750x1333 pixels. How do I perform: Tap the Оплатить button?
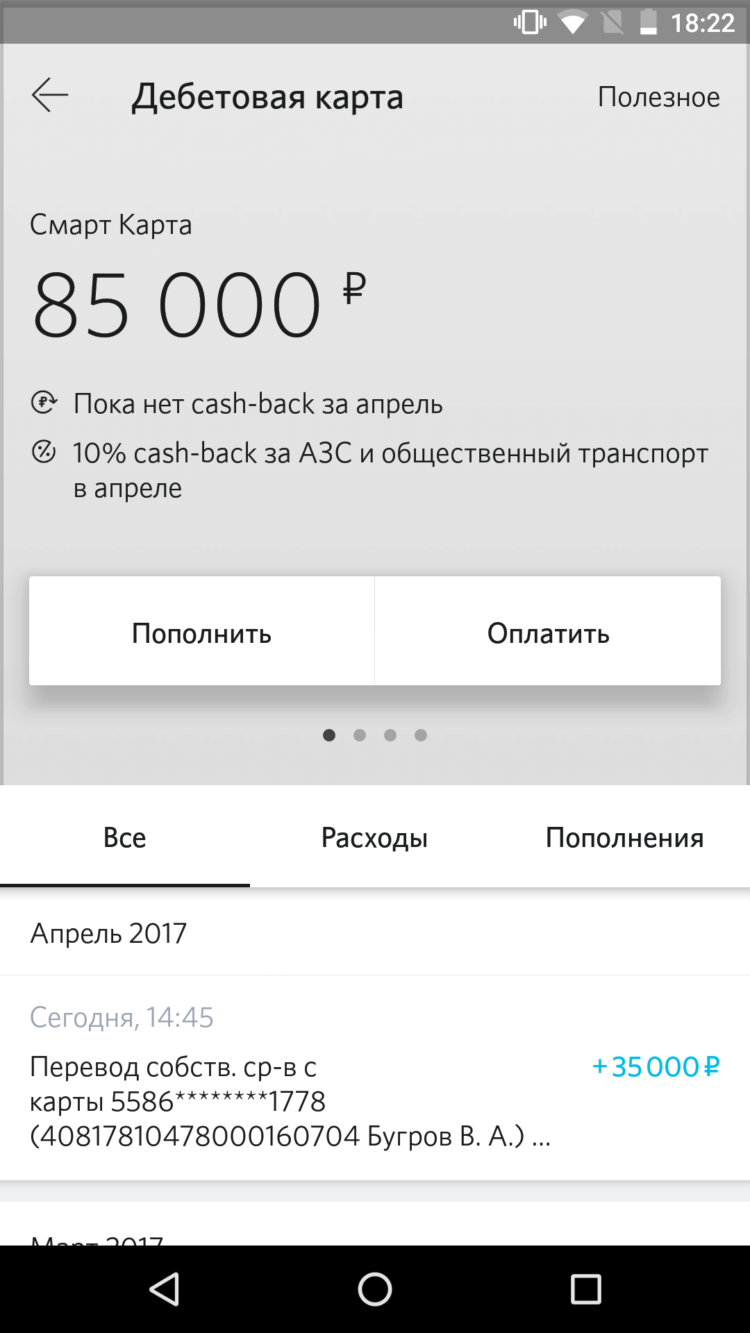[547, 631]
